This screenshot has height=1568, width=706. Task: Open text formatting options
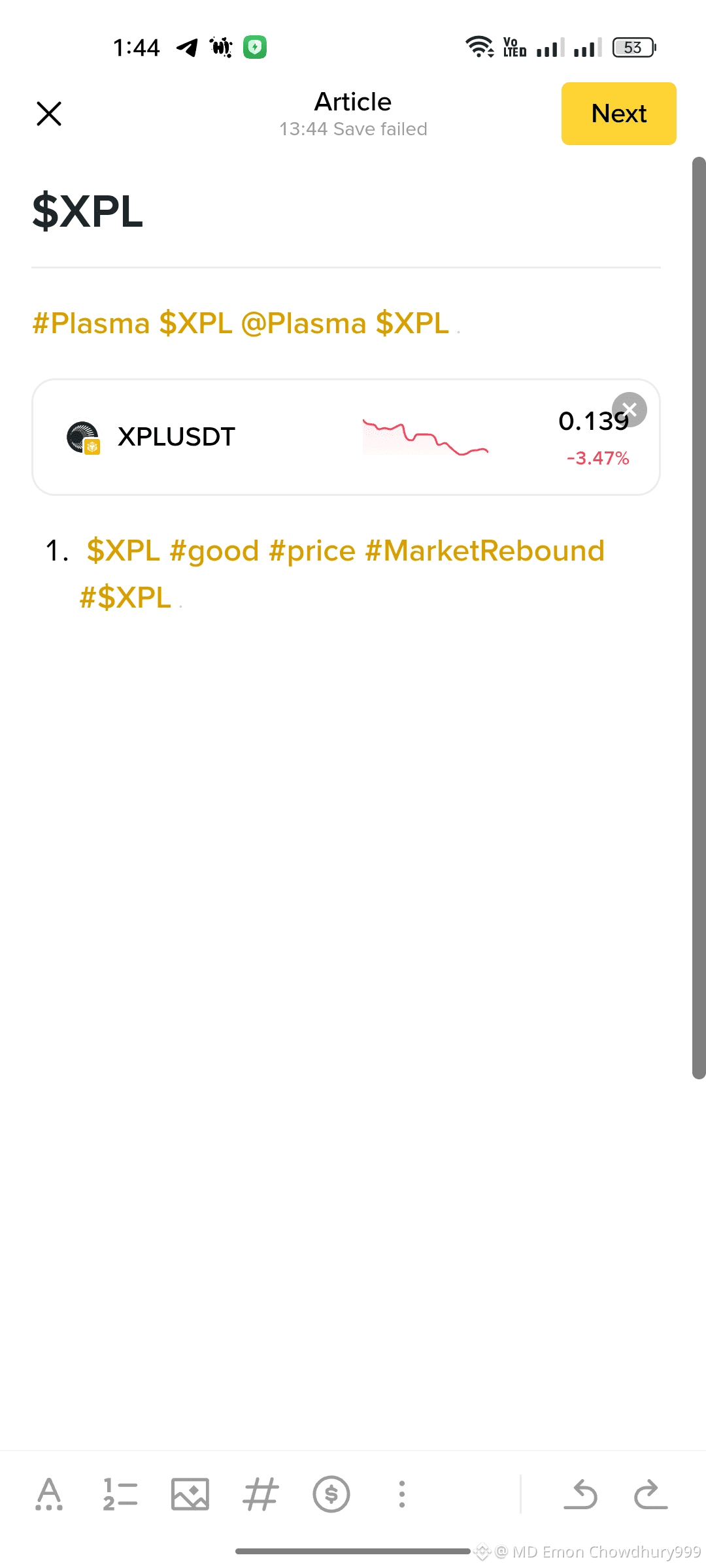49,1494
